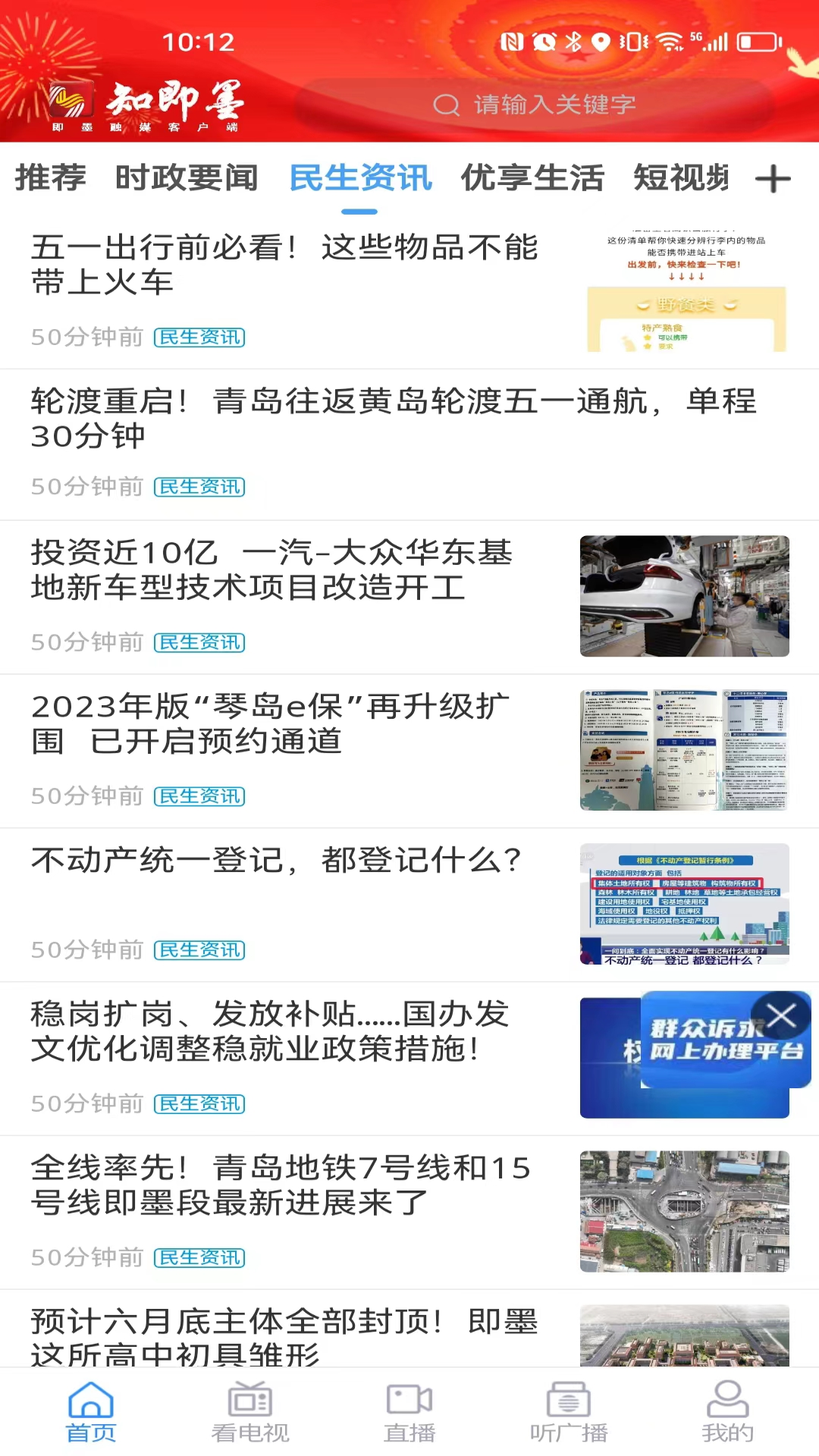Go to the 看电视 tab

click(x=250, y=1412)
